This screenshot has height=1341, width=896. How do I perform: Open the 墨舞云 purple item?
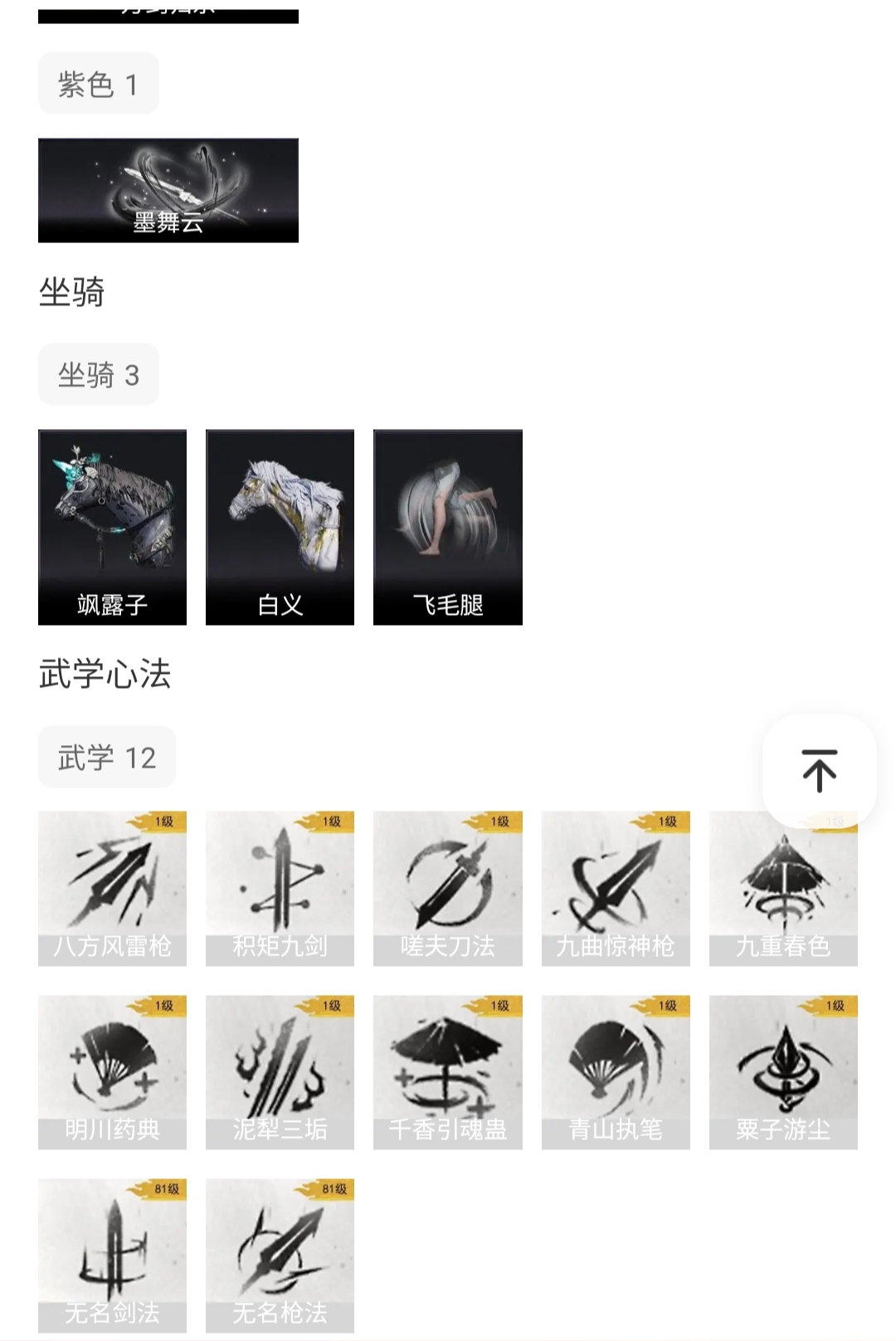pos(168,190)
